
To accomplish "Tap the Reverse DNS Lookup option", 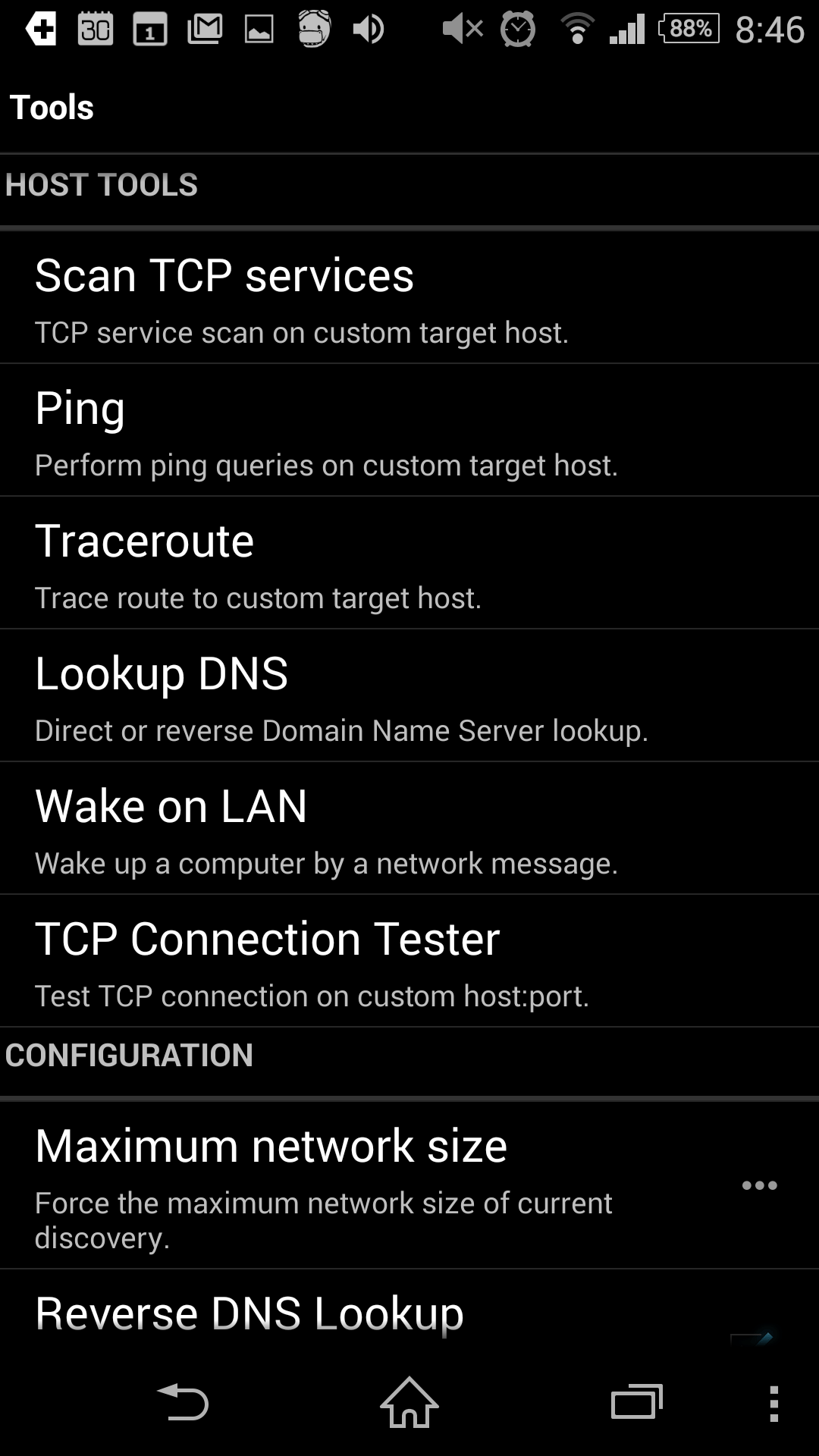I will [409, 1313].
